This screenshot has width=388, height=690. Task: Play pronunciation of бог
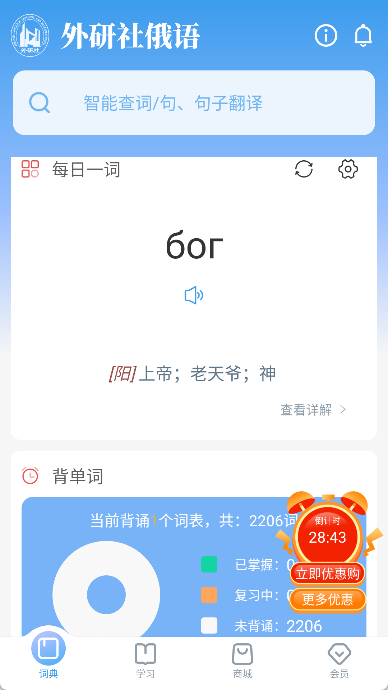pos(194,295)
